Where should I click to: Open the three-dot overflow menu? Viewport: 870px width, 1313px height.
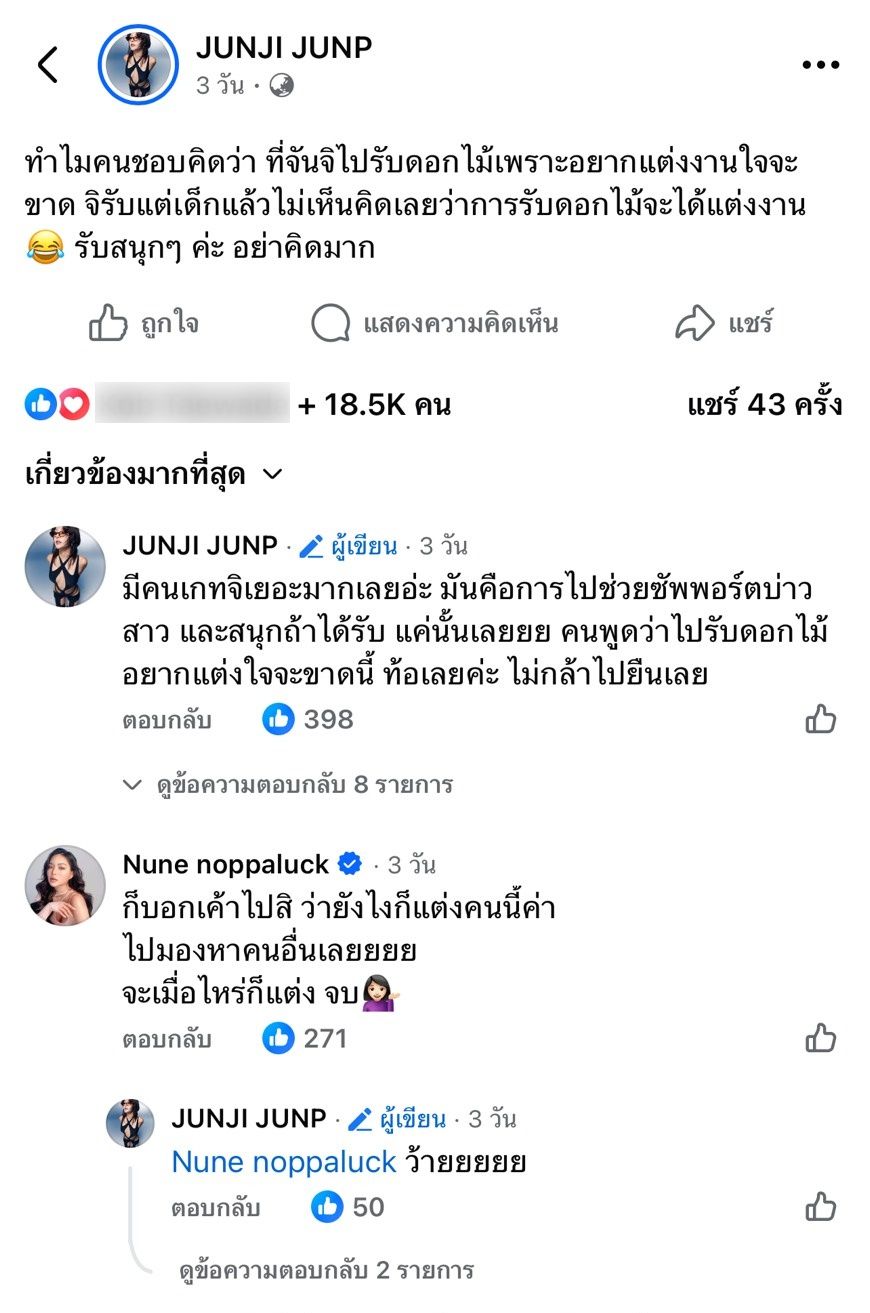[x=820, y=65]
